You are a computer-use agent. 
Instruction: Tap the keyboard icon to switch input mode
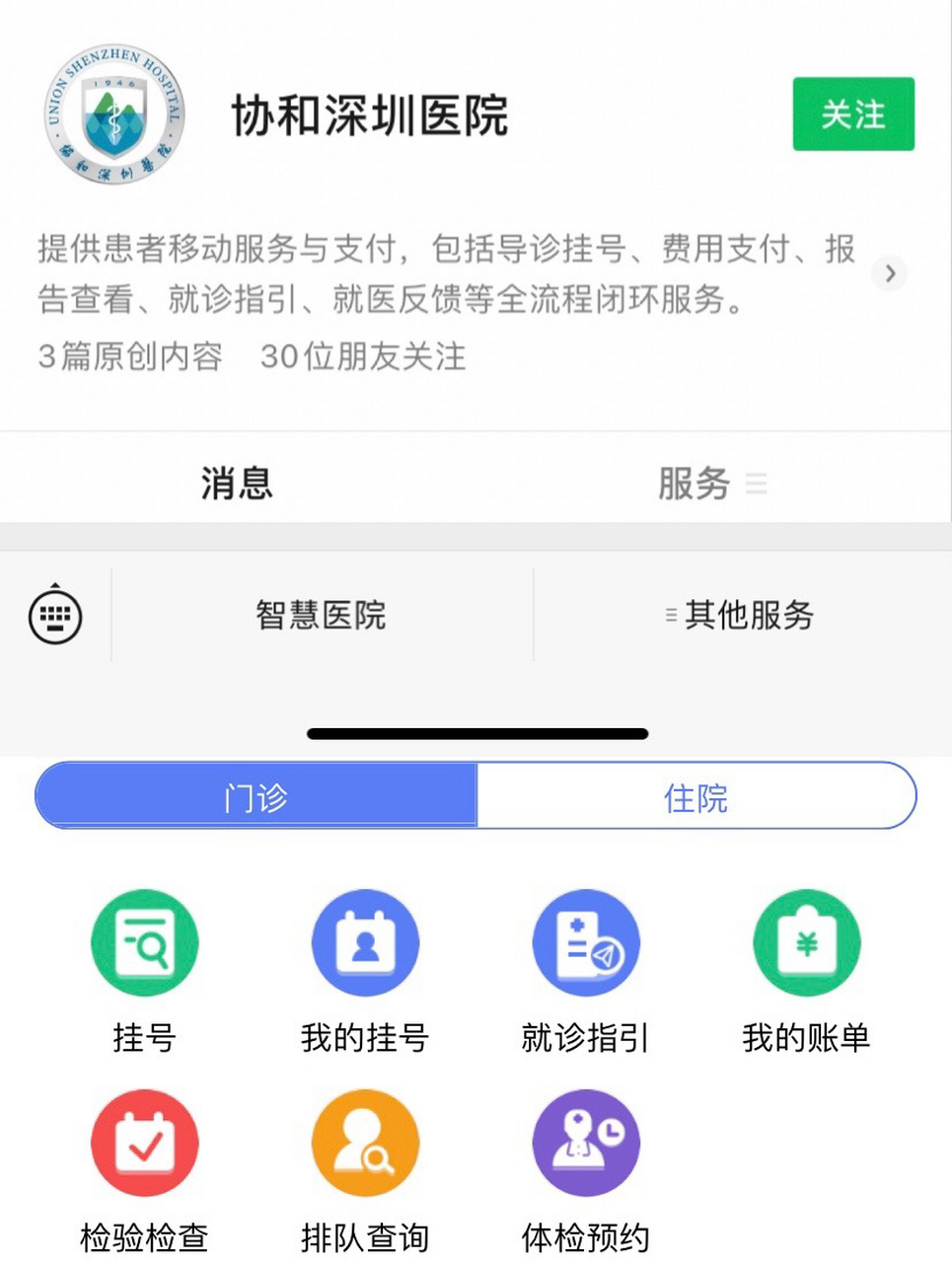(x=55, y=614)
